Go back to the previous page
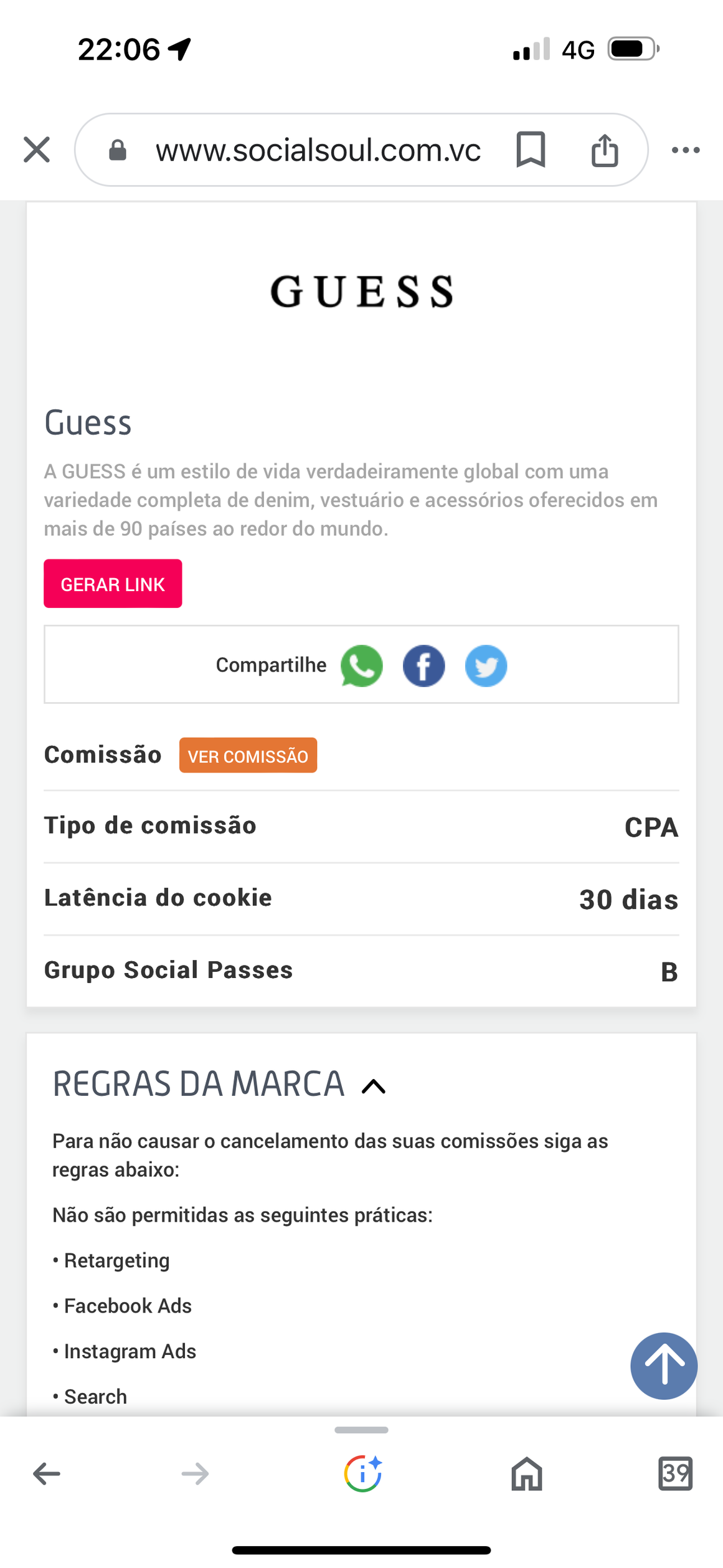 coord(47,1474)
